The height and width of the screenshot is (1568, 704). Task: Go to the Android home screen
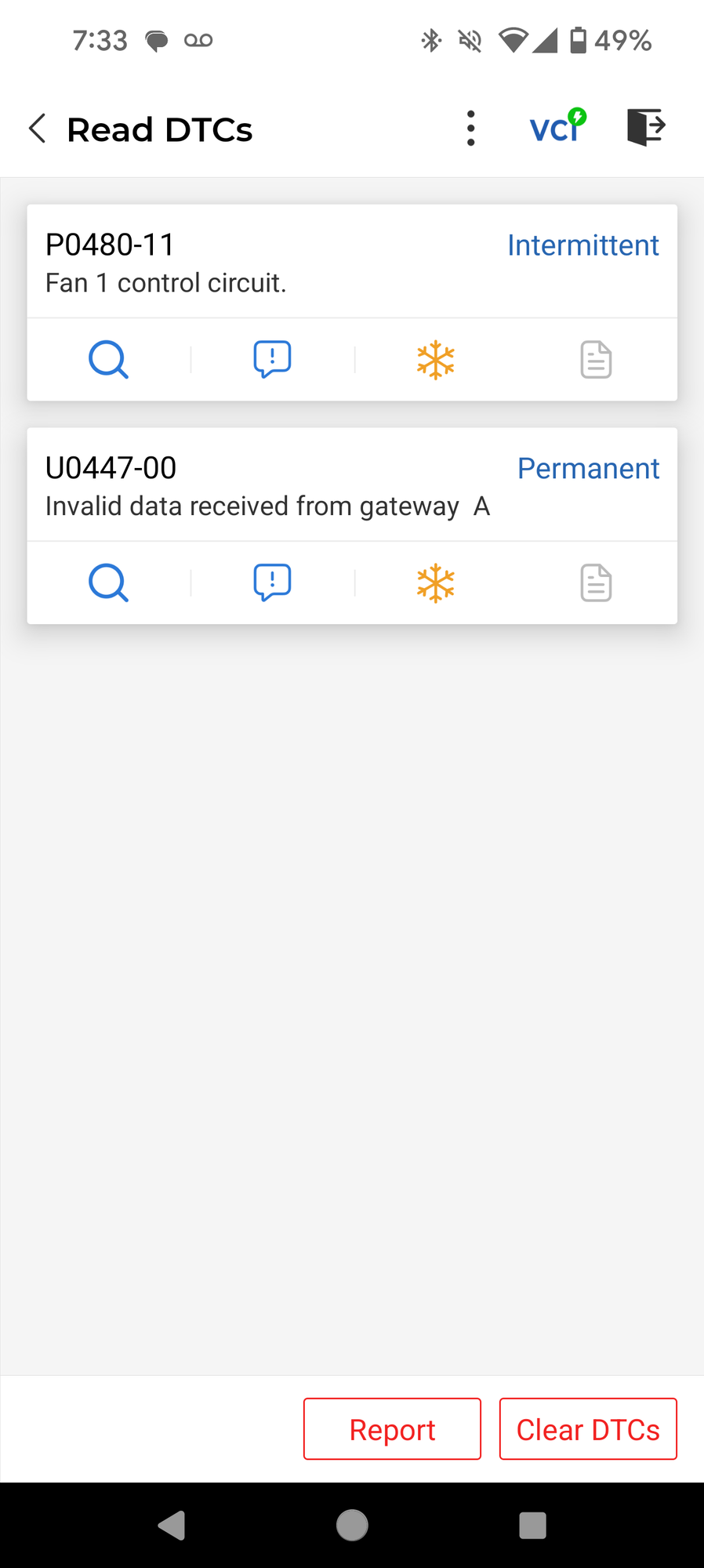coord(352,1525)
